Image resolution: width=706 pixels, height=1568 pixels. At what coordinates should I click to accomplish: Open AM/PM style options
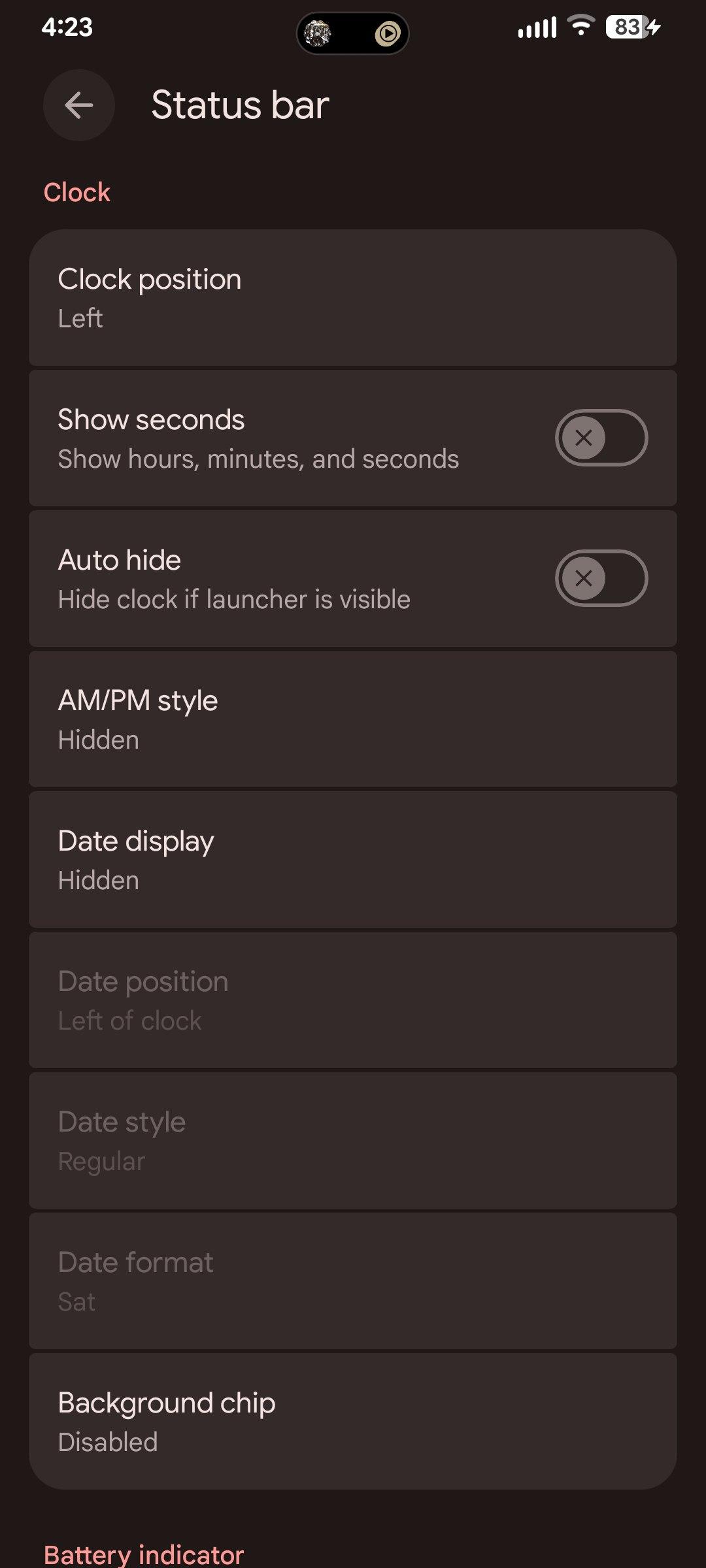(x=353, y=719)
